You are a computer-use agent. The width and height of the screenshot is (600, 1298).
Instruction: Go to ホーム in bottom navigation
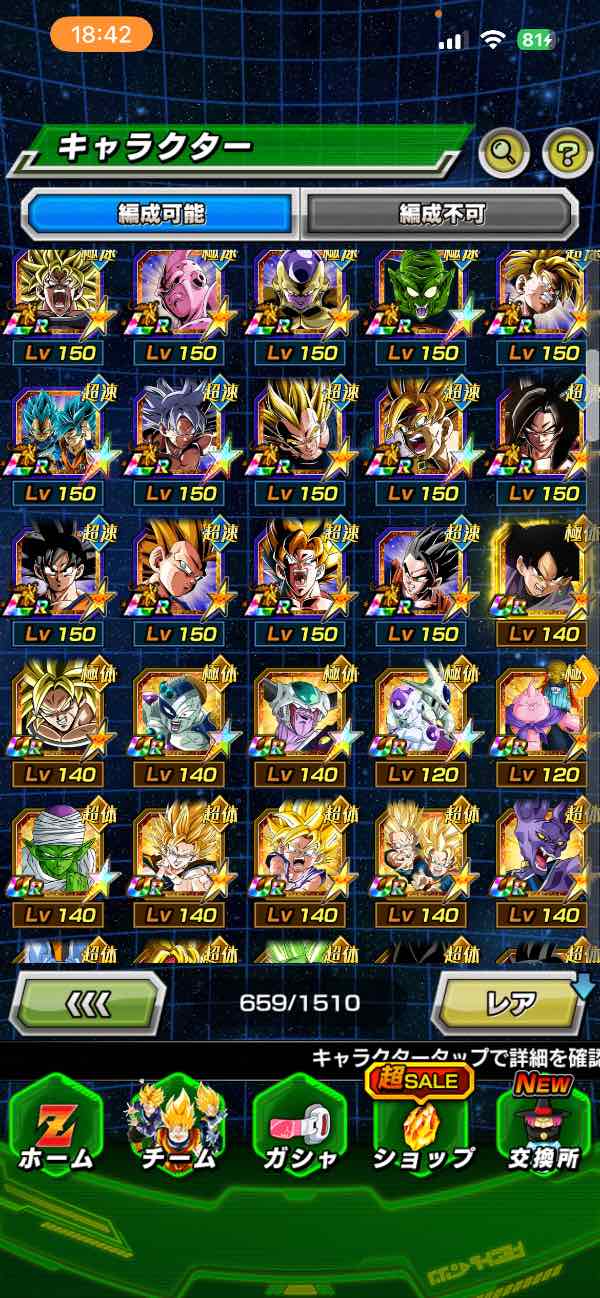coord(56,1124)
